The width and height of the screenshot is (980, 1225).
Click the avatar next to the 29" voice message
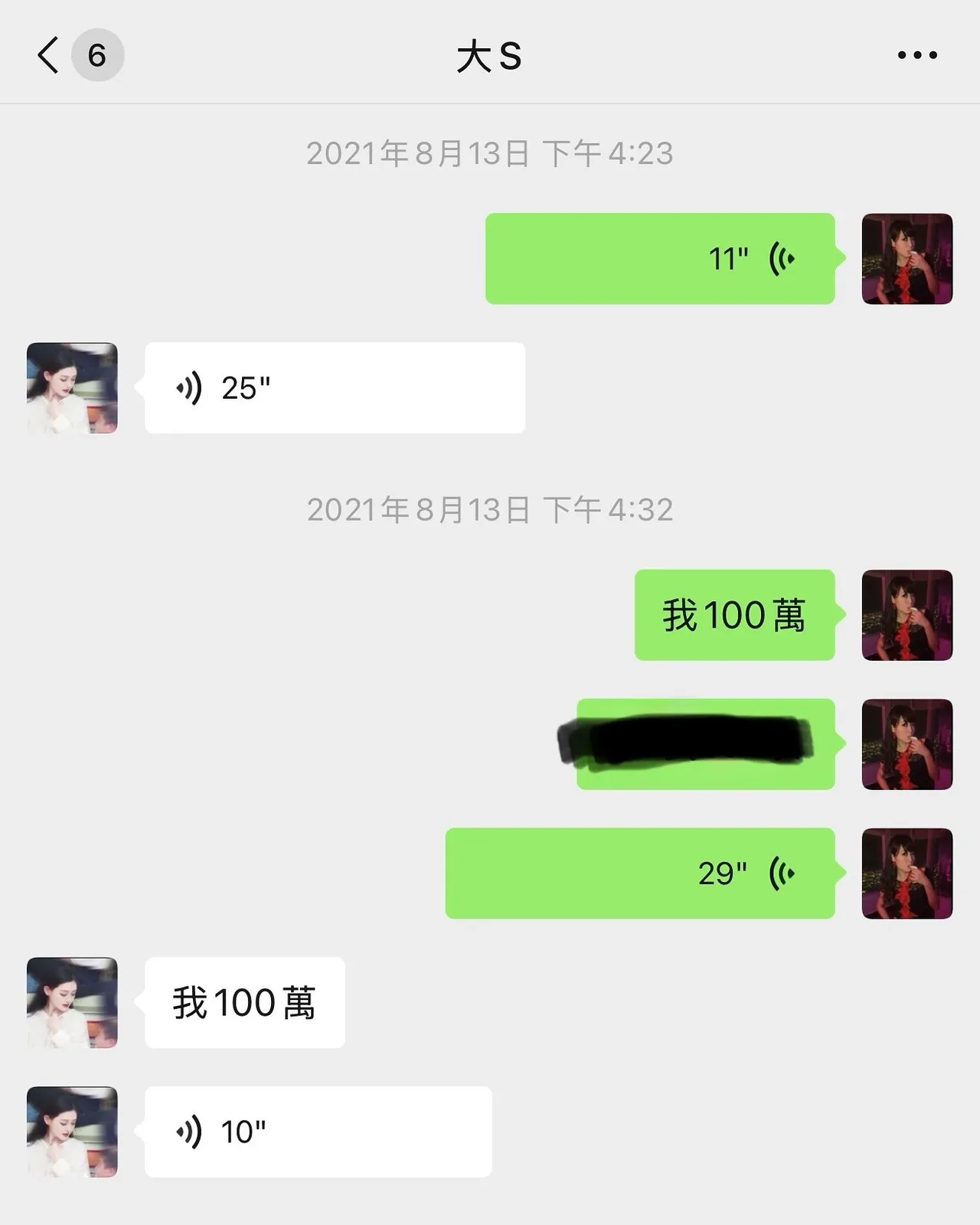pos(907,873)
